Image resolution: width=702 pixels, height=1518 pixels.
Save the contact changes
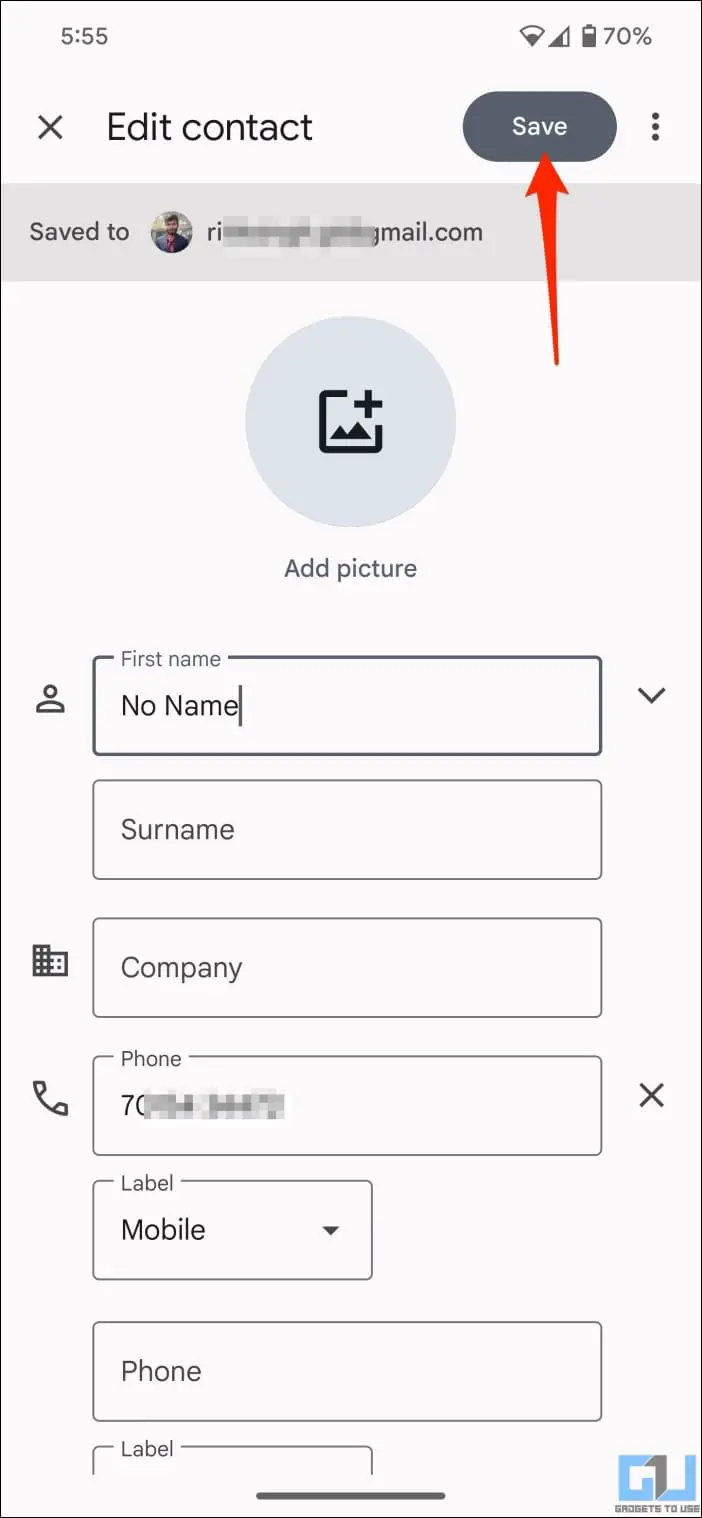tap(539, 126)
